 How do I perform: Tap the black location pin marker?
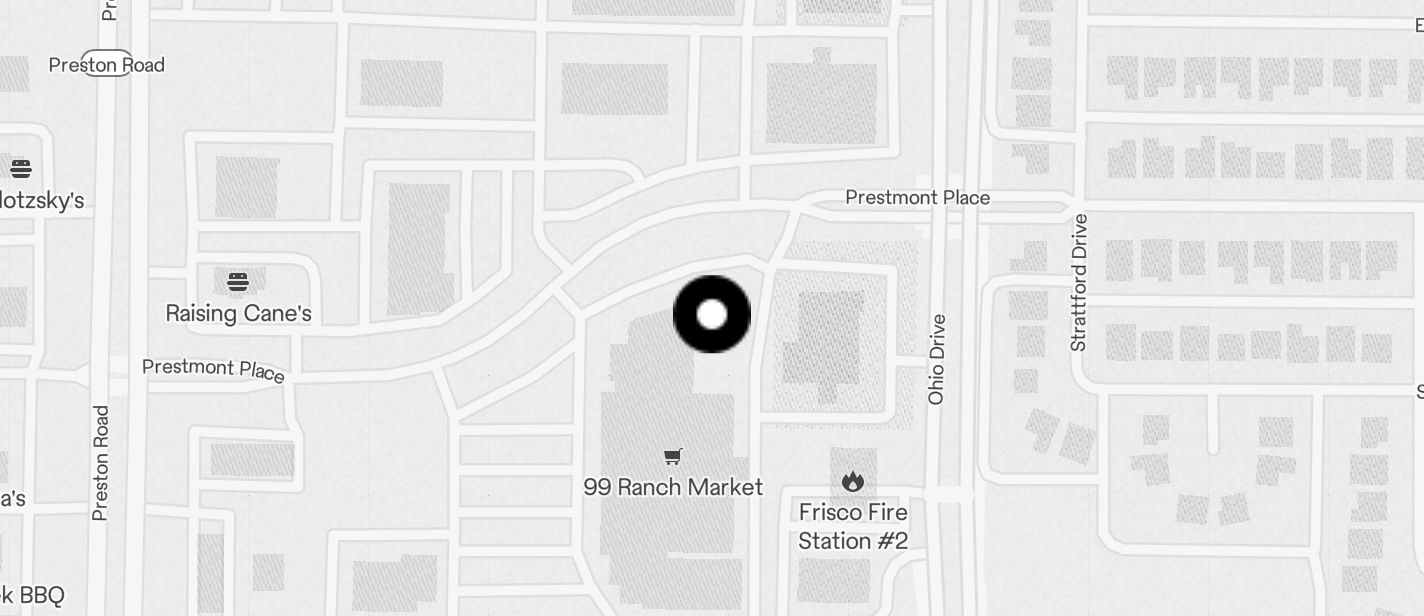(711, 315)
